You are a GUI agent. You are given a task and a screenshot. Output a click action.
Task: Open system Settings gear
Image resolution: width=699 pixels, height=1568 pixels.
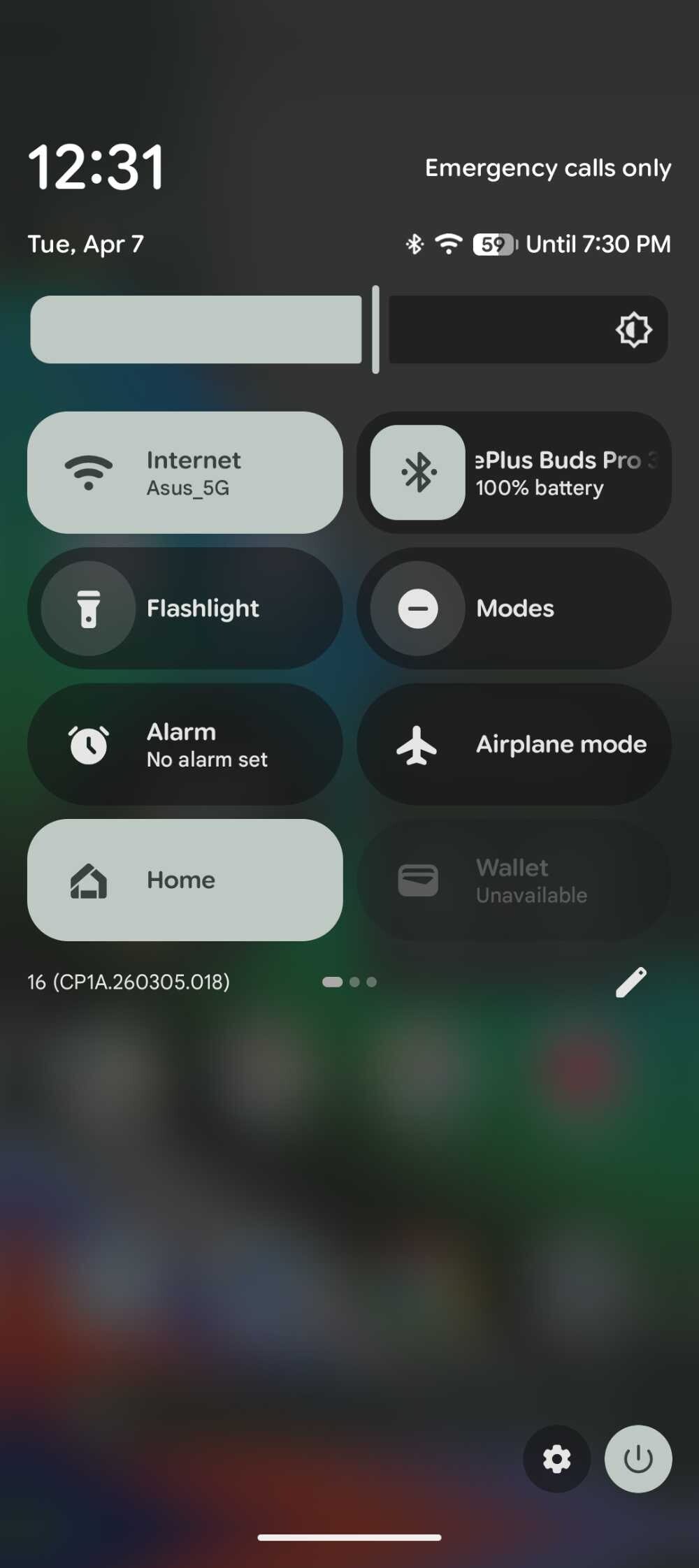(x=556, y=1459)
